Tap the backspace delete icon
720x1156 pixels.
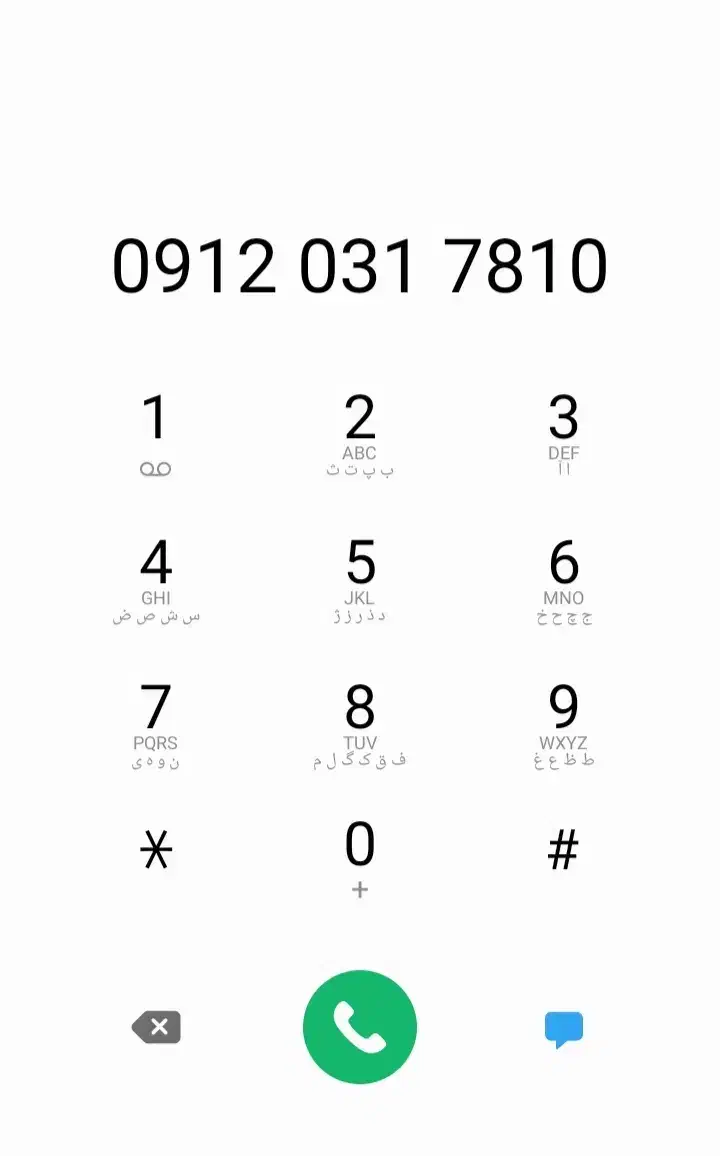coord(155,1025)
